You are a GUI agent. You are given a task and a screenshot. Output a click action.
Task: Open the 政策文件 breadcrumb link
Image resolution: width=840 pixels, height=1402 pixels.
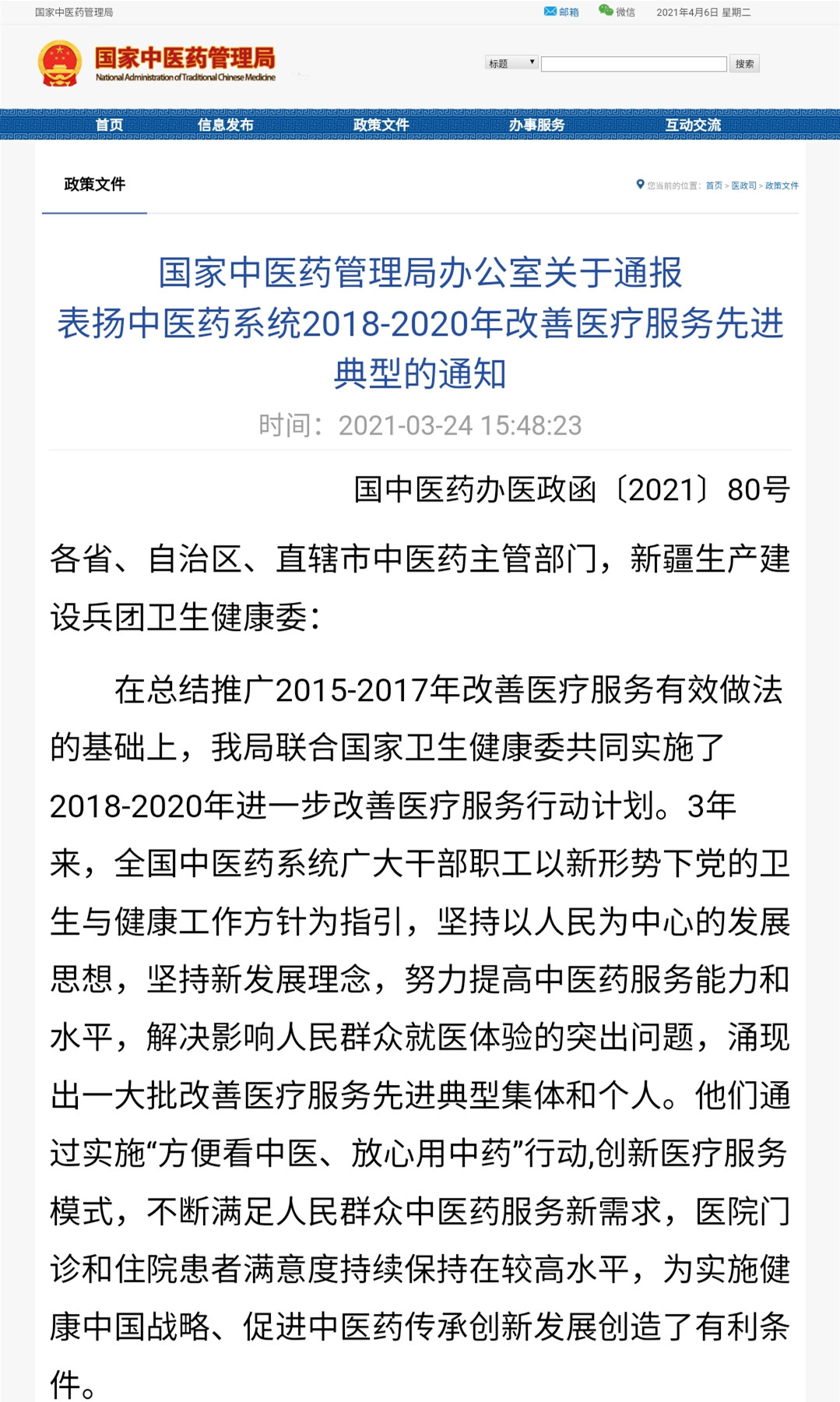(781, 186)
